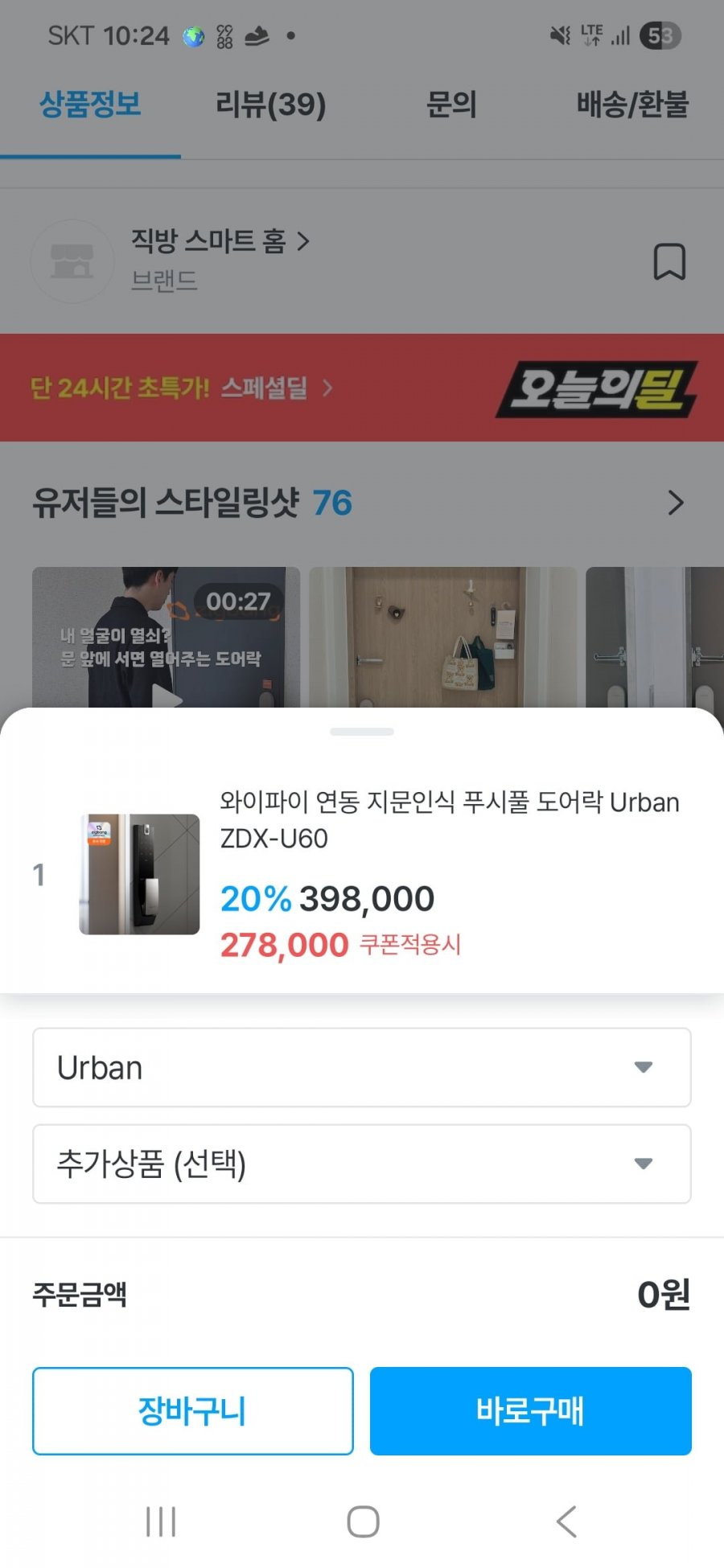Select the 상품정보 tab
This screenshot has height=1568, width=724.
90,105
